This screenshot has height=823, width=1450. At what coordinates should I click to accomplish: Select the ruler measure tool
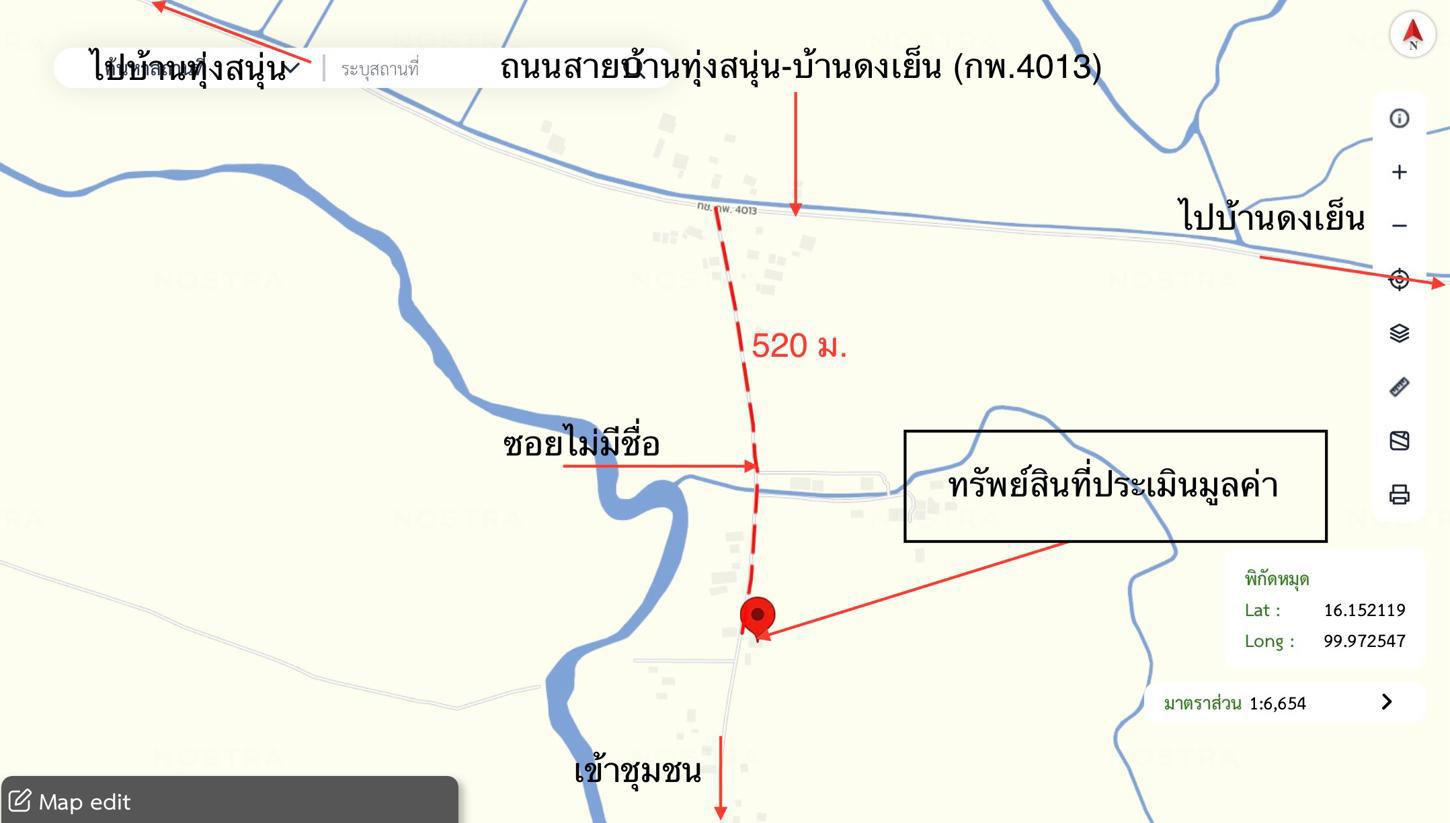click(x=1399, y=387)
